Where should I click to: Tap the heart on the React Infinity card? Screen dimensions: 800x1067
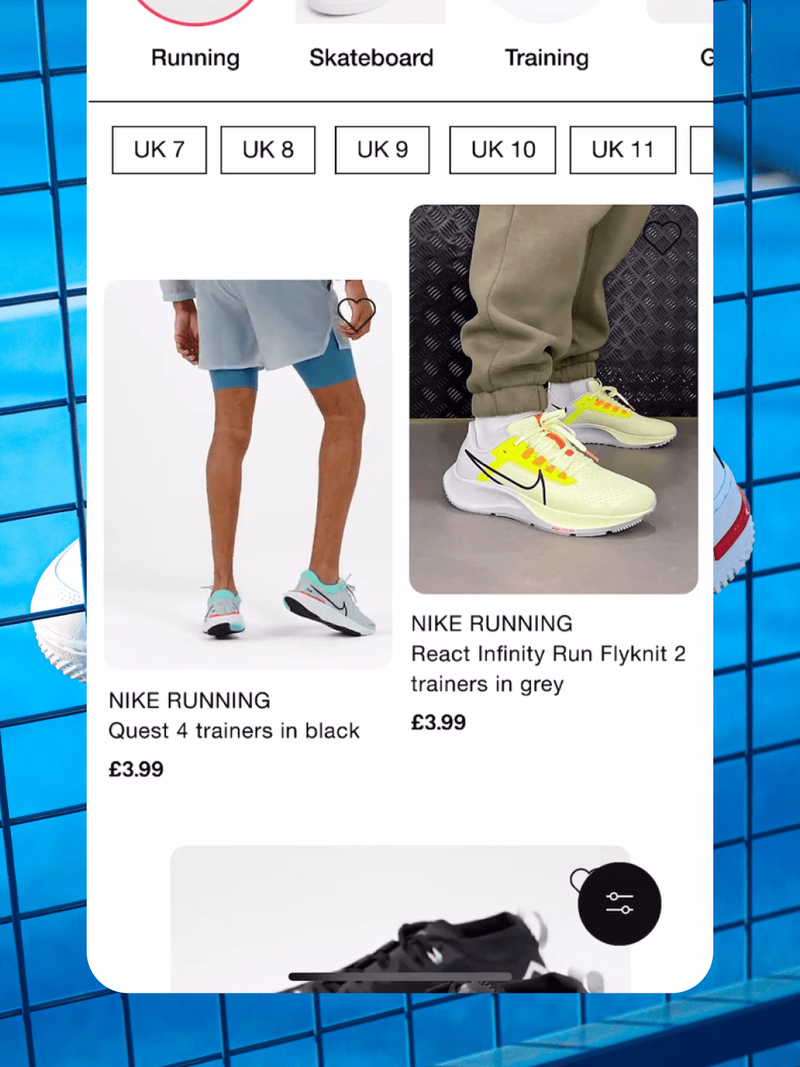click(662, 238)
